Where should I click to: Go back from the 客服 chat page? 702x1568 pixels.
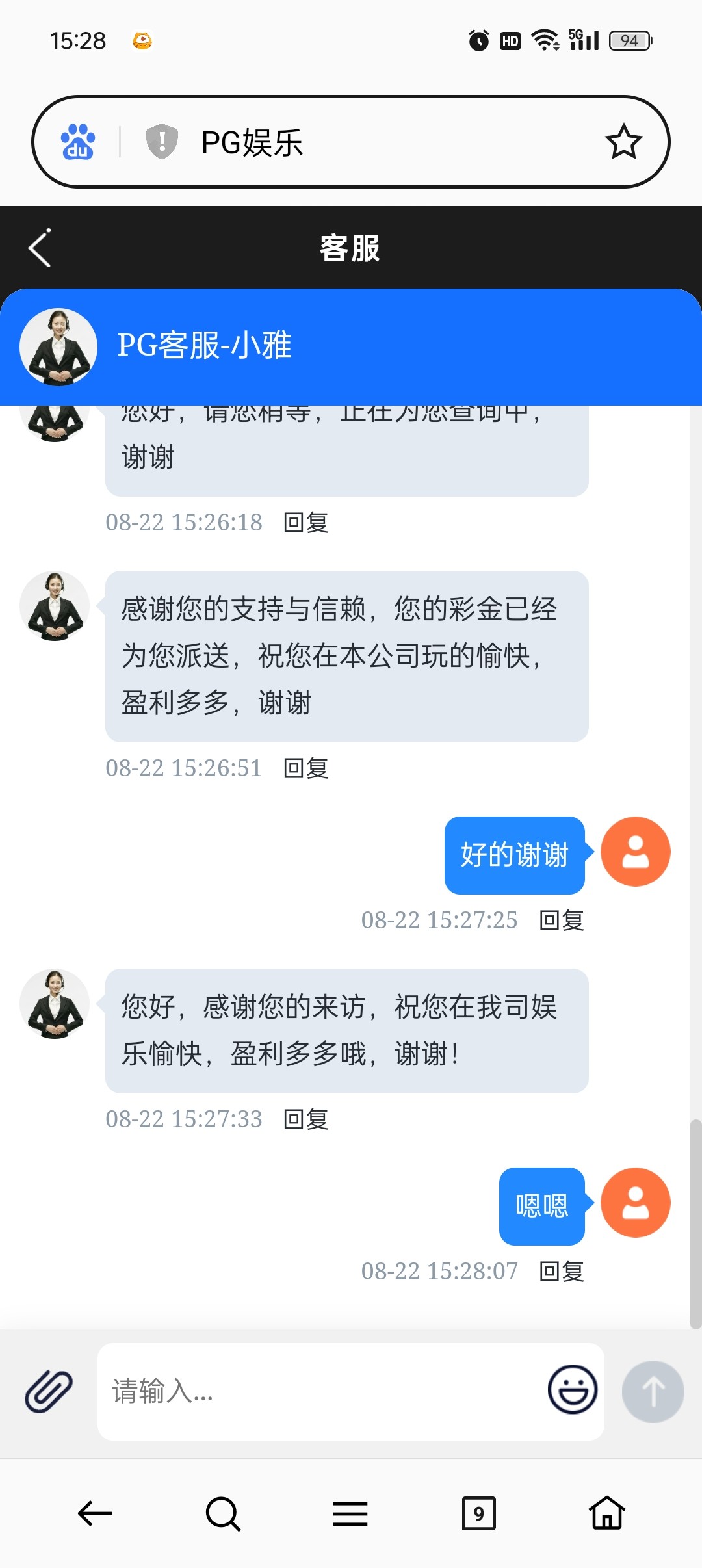click(40, 248)
